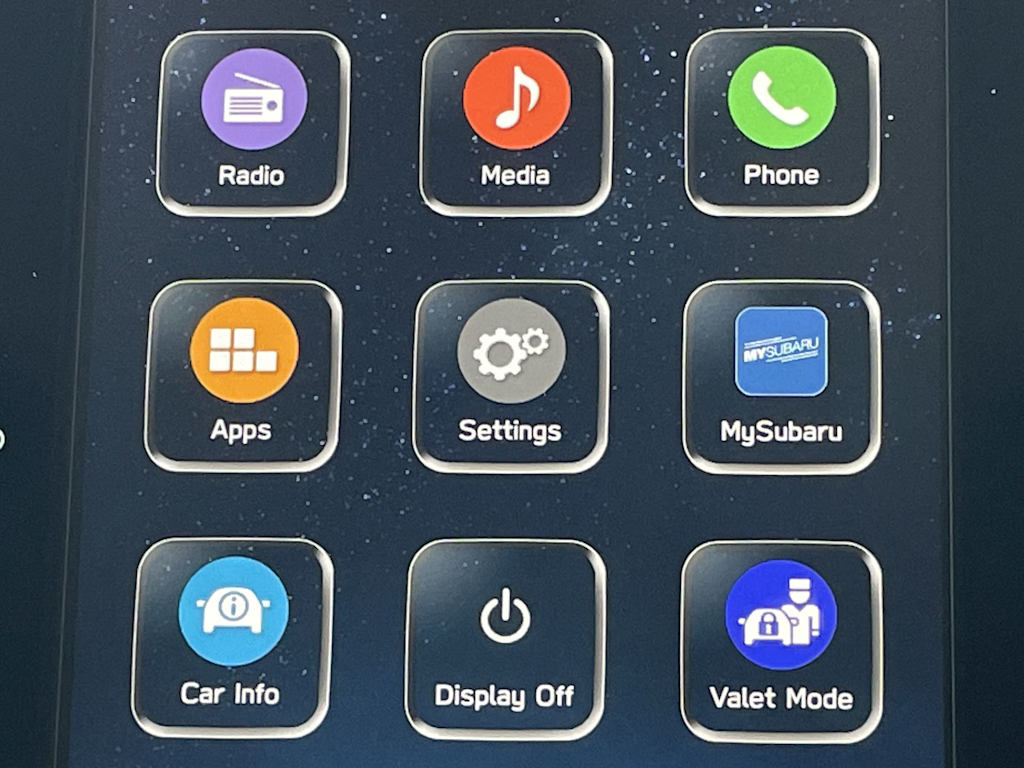
Task: Open Settings
Action: click(x=510, y=376)
